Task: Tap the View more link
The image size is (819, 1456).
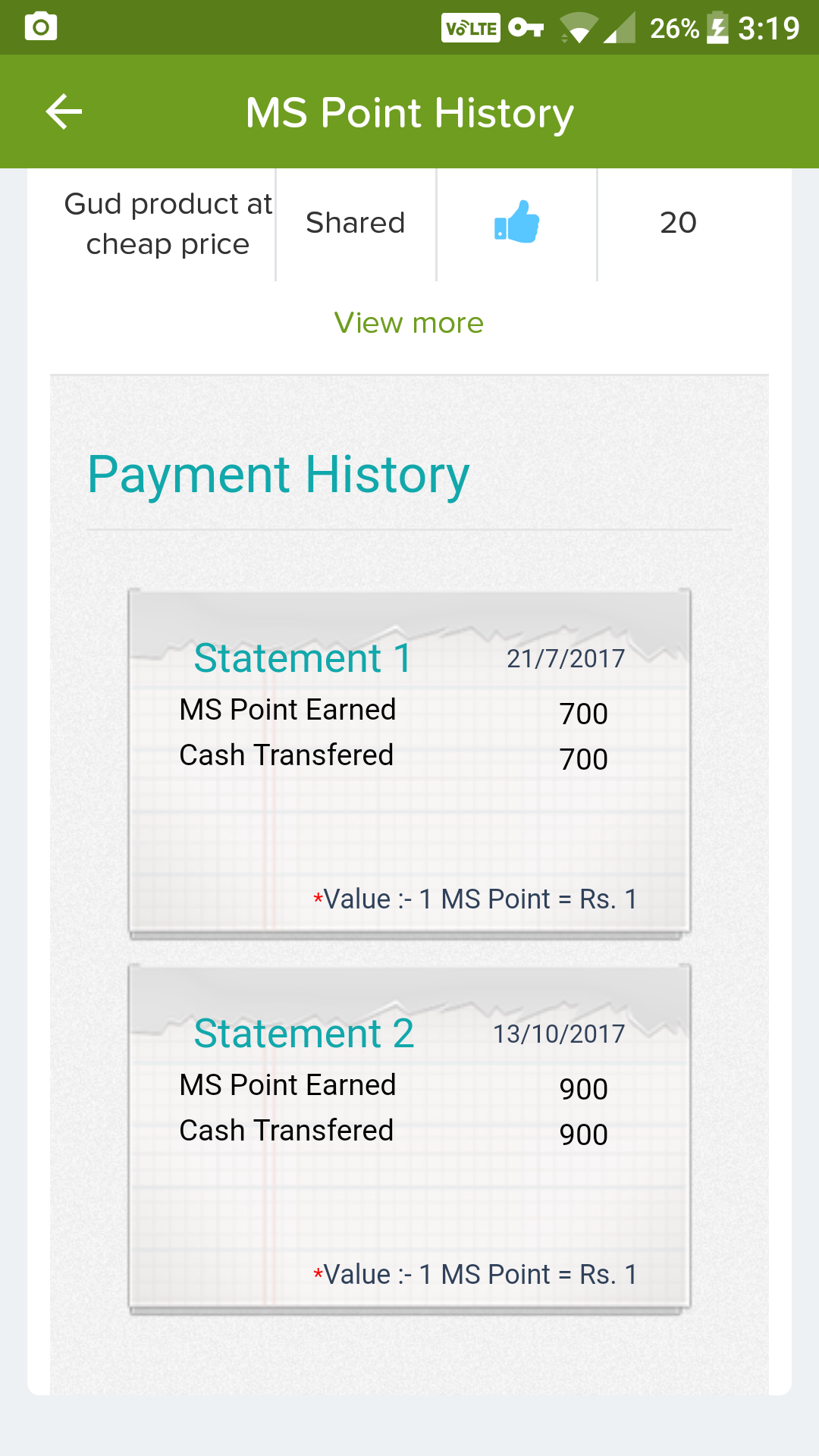Action: (x=409, y=323)
